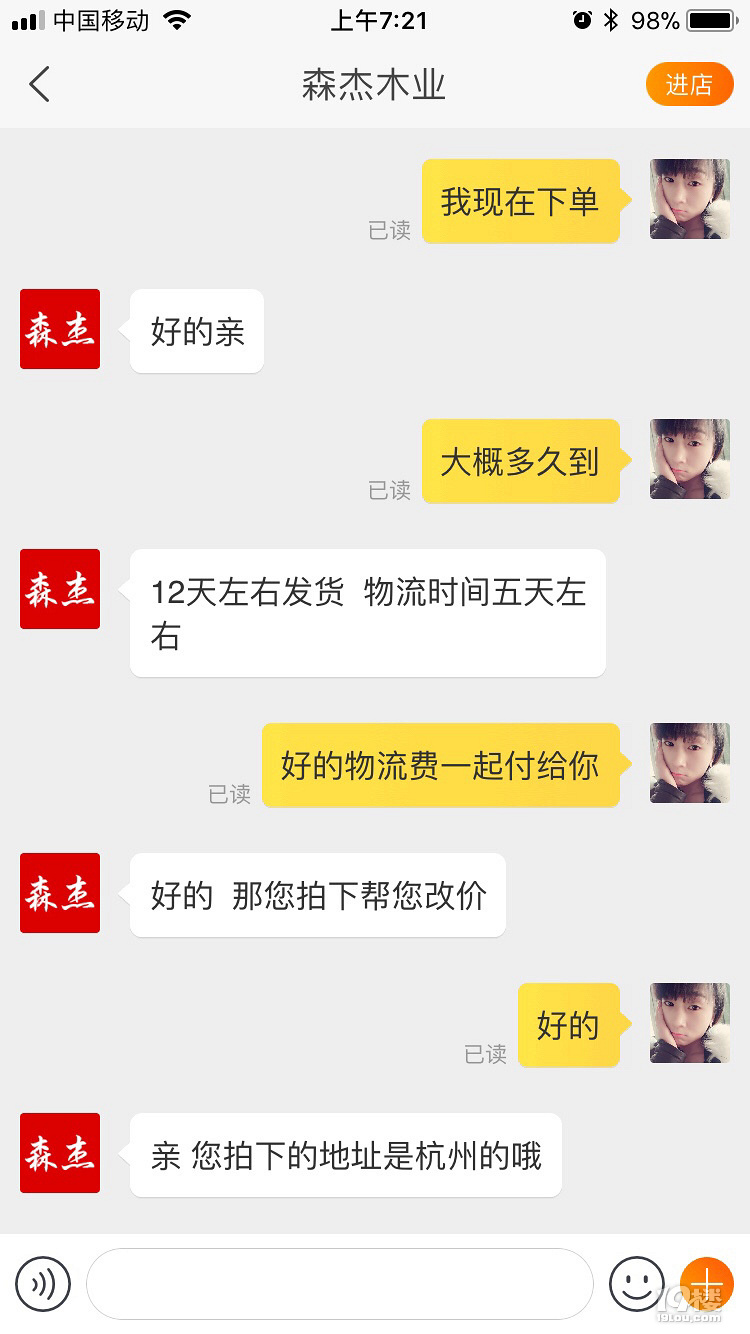Open the emoji picker
750x1334 pixels.
[637, 1284]
